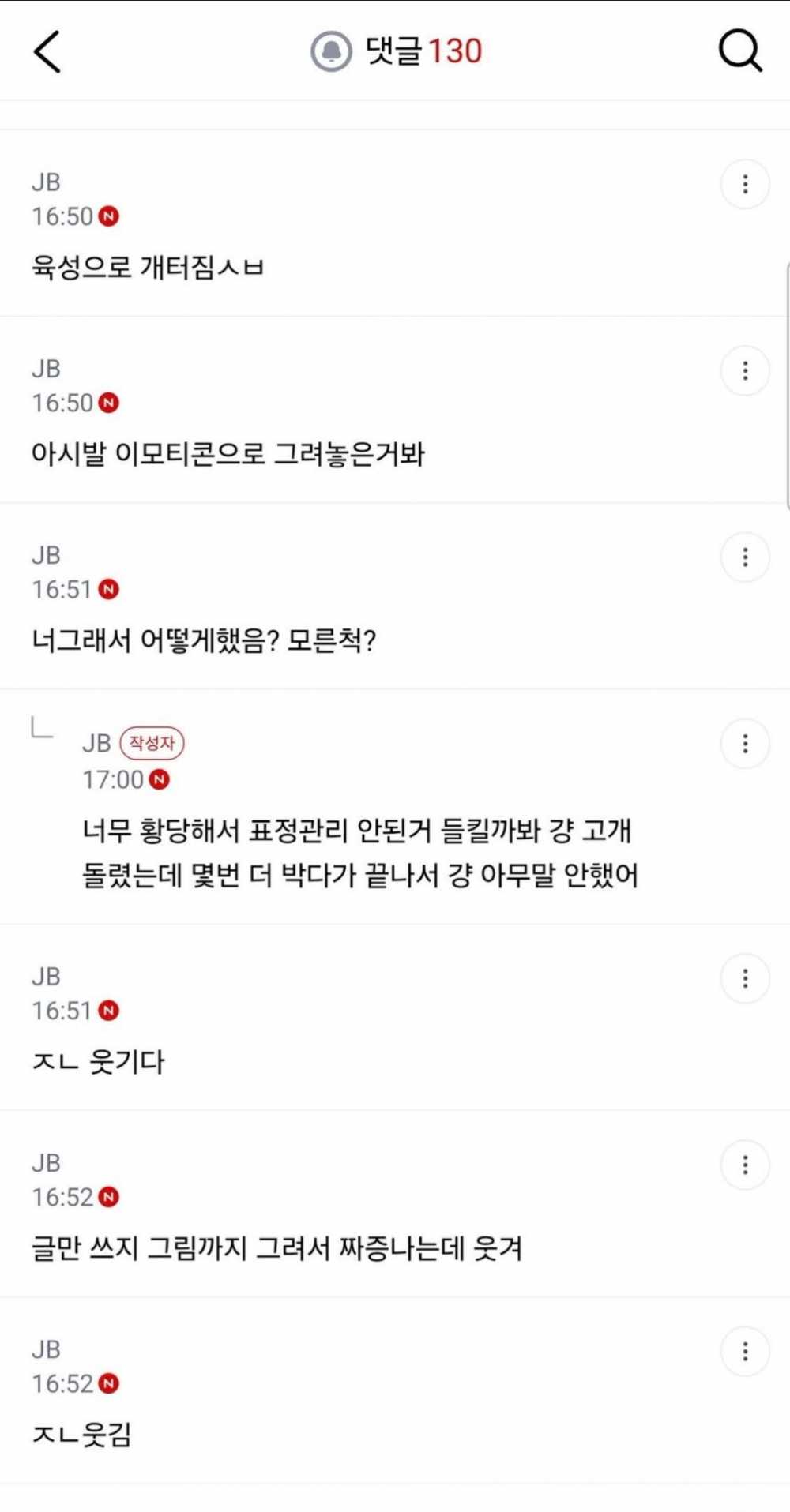
Task: Open options for the '아시발 이모티콘으로' comment
Action: coord(745,370)
